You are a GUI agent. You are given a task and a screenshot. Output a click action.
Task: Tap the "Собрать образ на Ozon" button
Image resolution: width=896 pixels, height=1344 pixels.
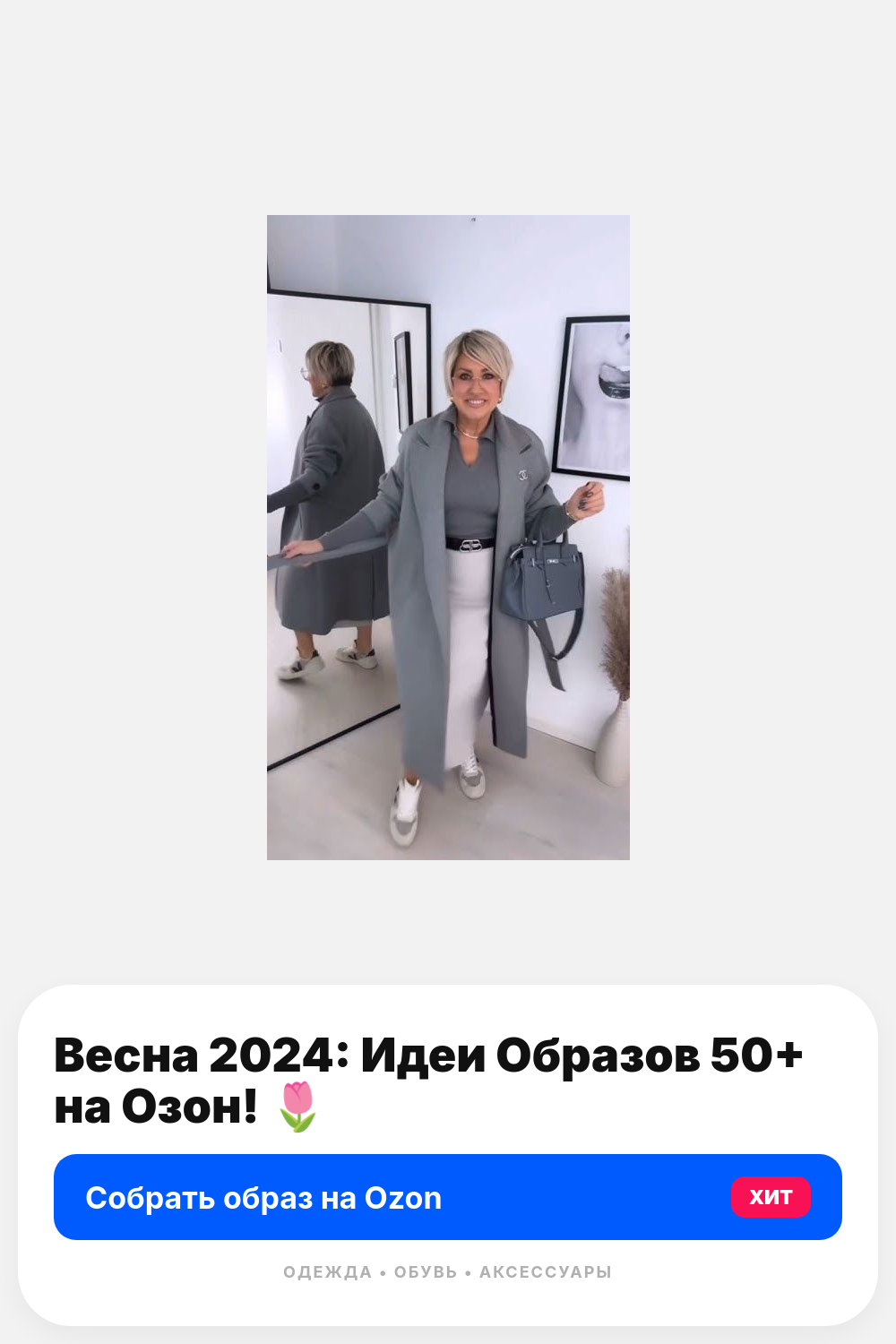(448, 1197)
